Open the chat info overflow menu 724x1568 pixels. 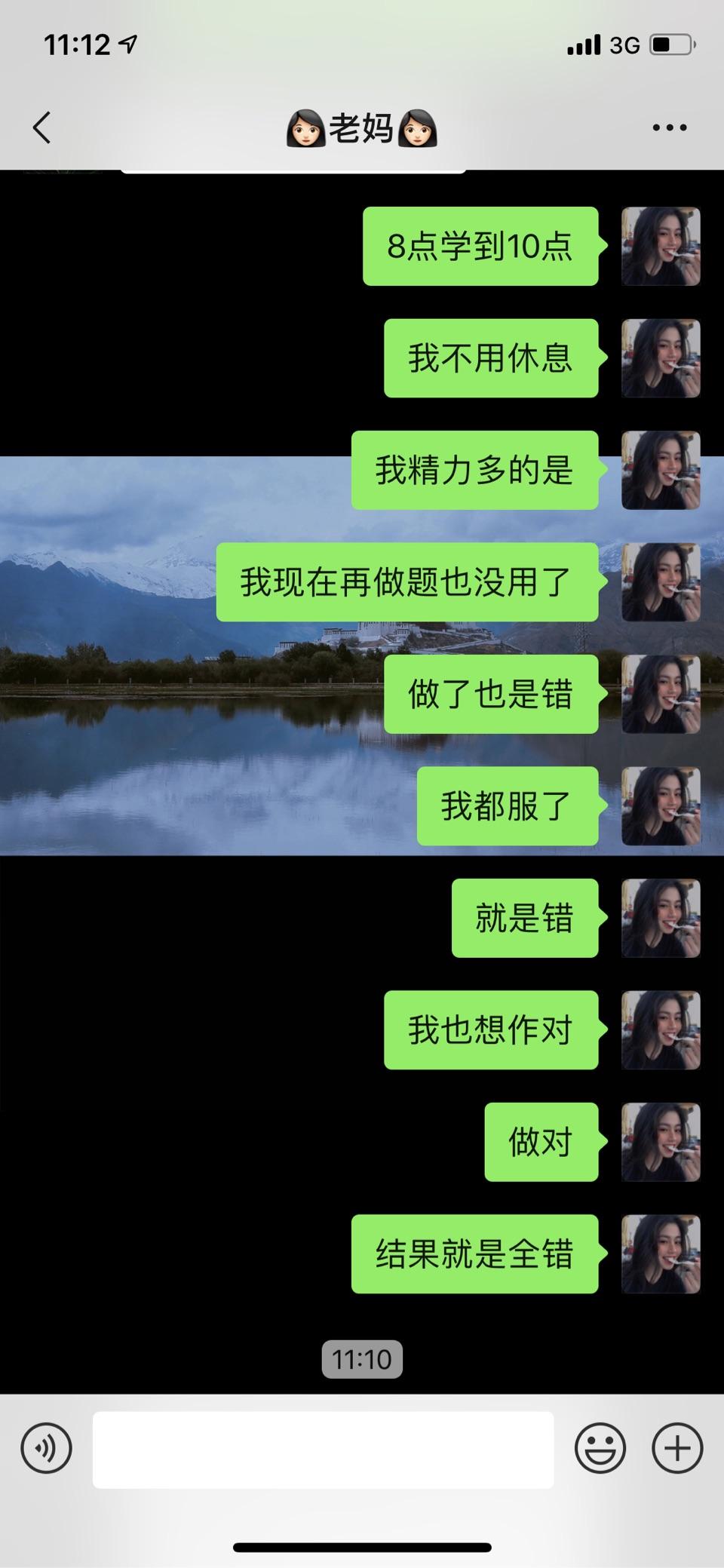click(669, 127)
